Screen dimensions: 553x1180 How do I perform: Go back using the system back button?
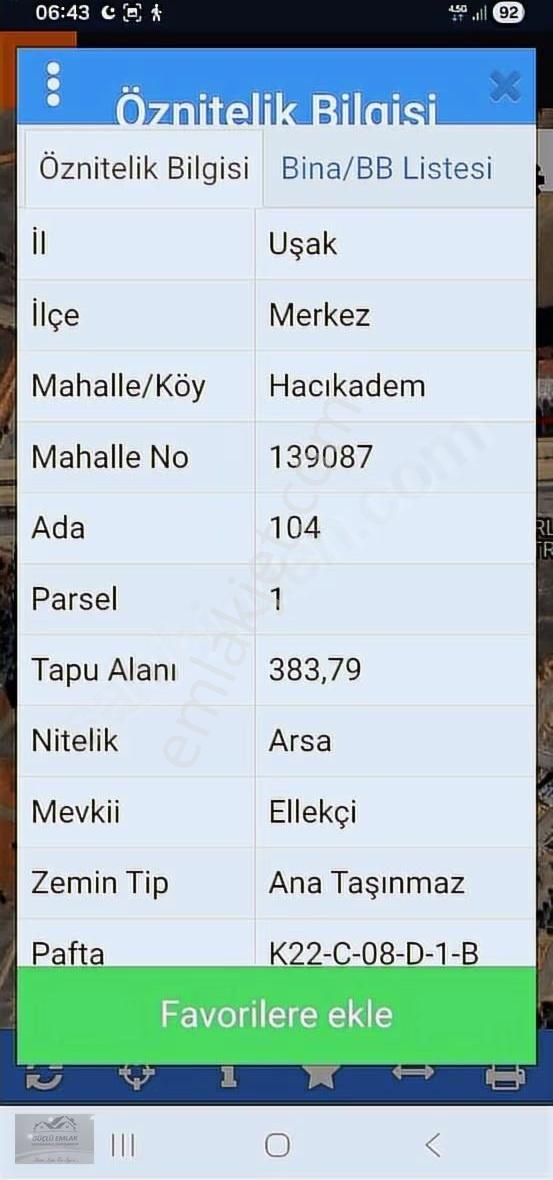click(x=432, y=1145)
